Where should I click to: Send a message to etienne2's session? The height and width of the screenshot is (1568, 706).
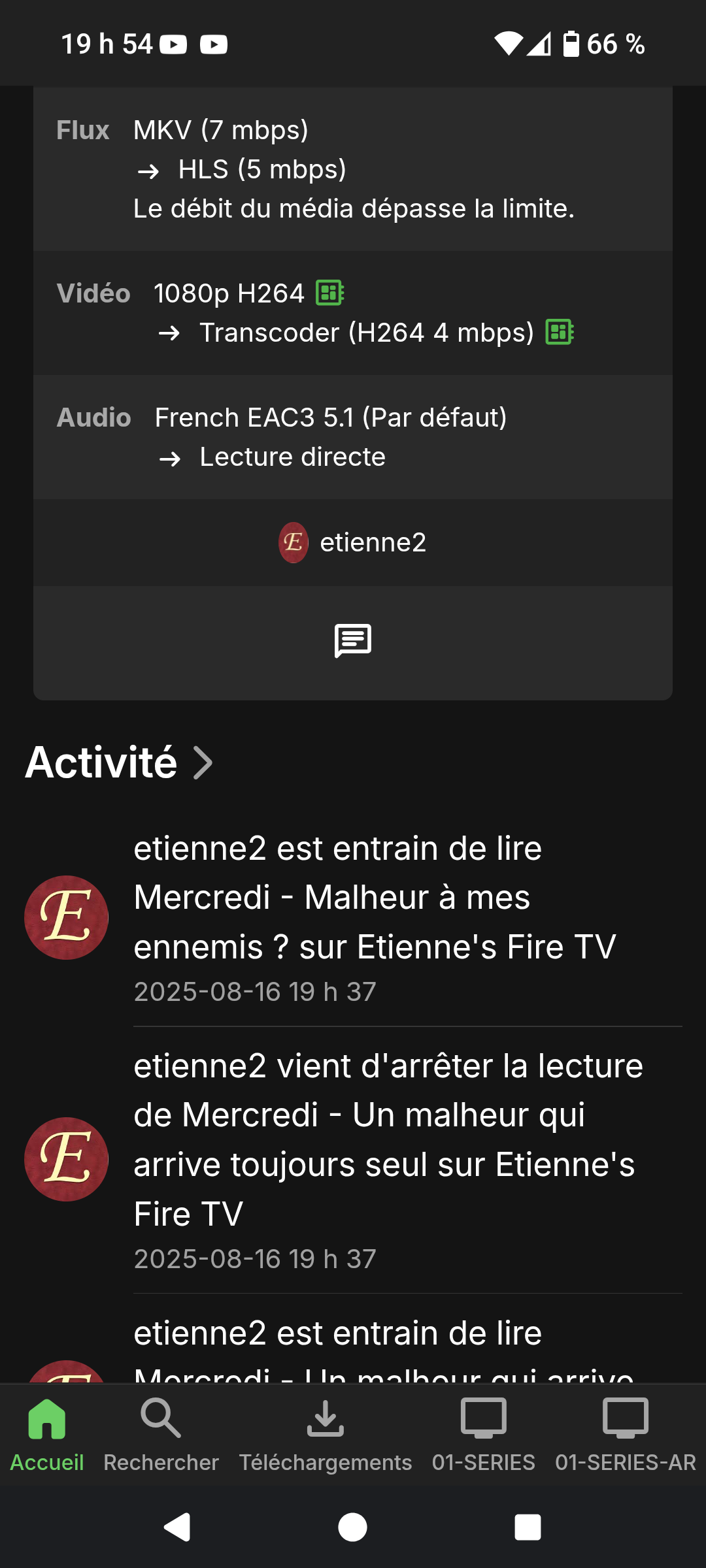pyautogui.click(x=353, y=641)
